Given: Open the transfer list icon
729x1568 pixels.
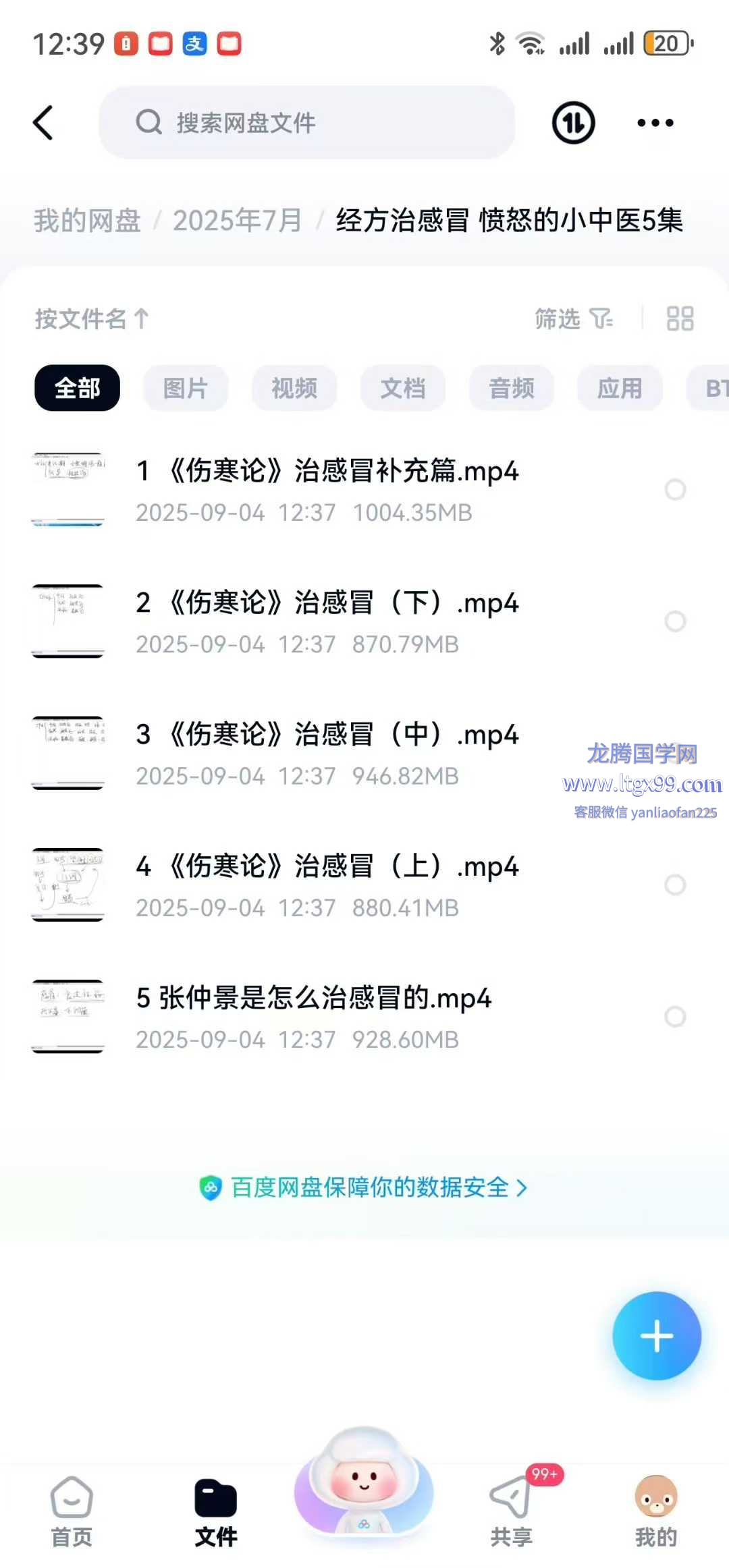Looking at the screenshot, I should tap(573, 123).
